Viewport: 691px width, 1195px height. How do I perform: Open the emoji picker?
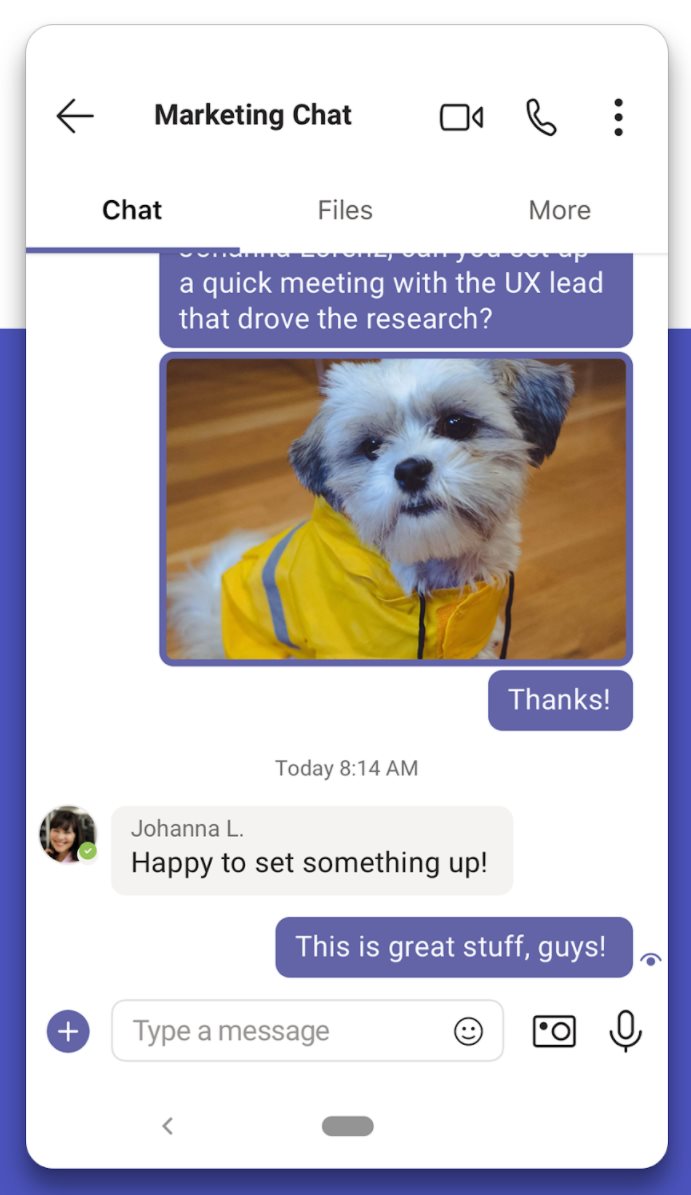pos(469,1031)
